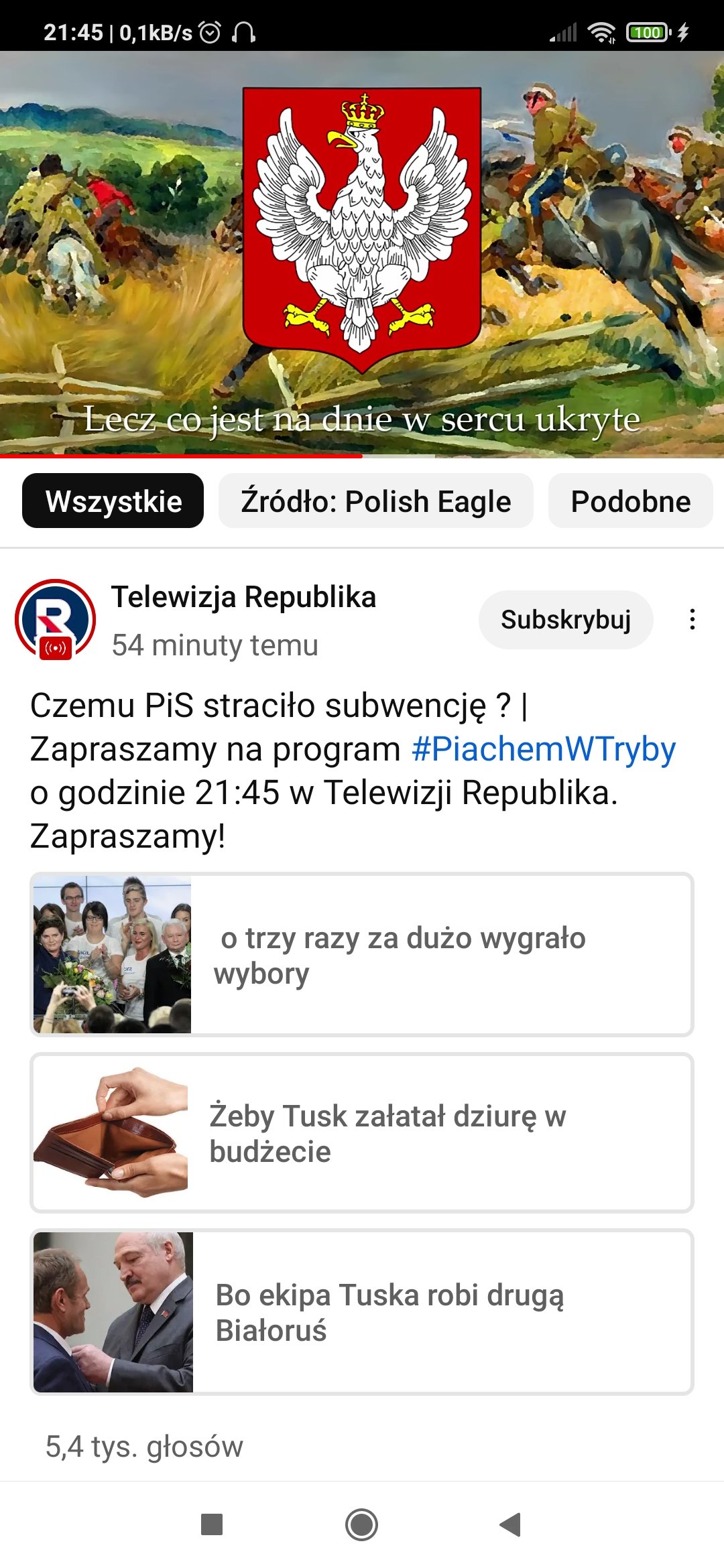This screenshot has height=1568, width=724.
Task: Select the Wszystkie filter chip
Action: pyautogui.click(x=113, y=501)
